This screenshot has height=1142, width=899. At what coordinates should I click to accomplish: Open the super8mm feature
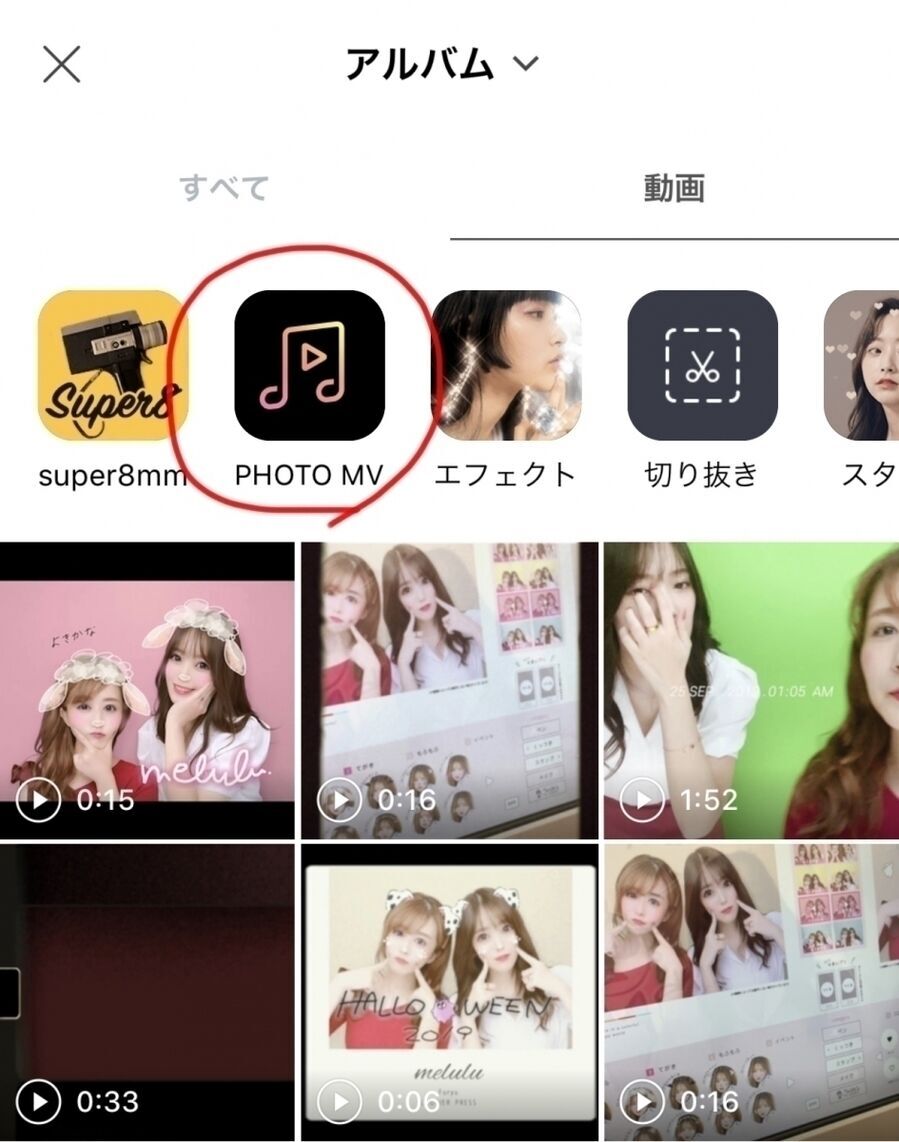coord(112,366)
